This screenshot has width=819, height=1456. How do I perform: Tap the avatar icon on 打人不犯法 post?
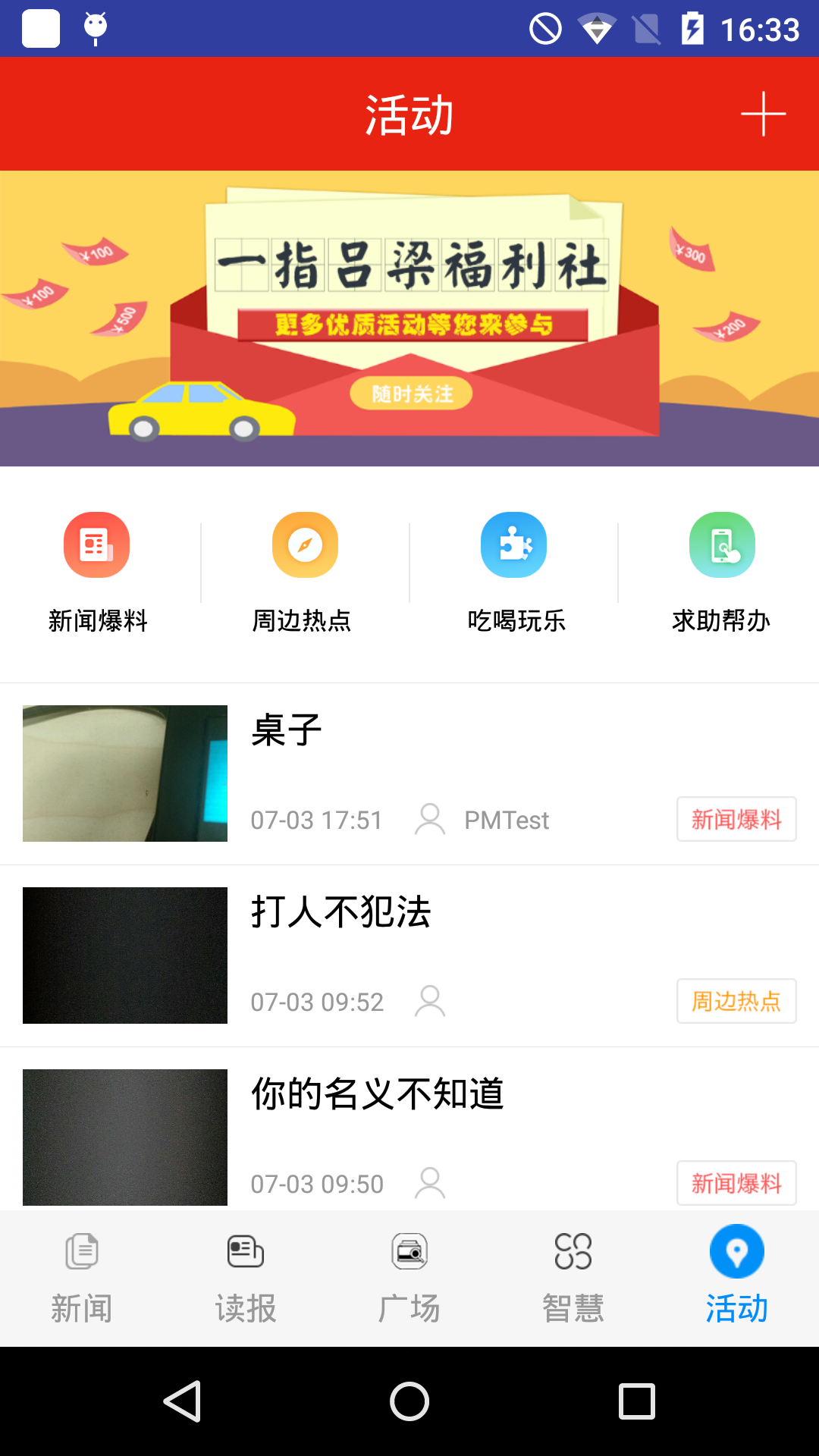point(431,1001)
